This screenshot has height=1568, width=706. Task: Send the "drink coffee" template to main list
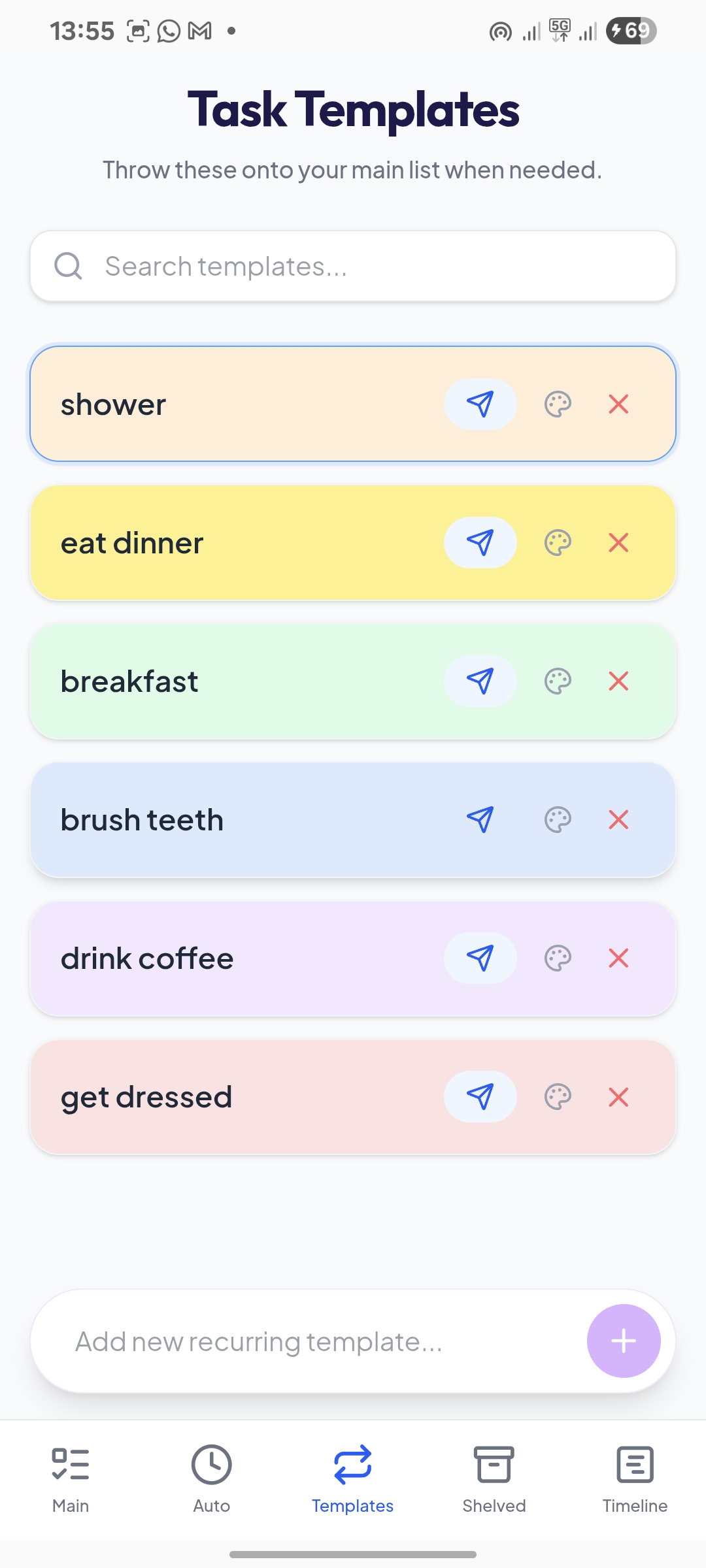tap(480, 958)
